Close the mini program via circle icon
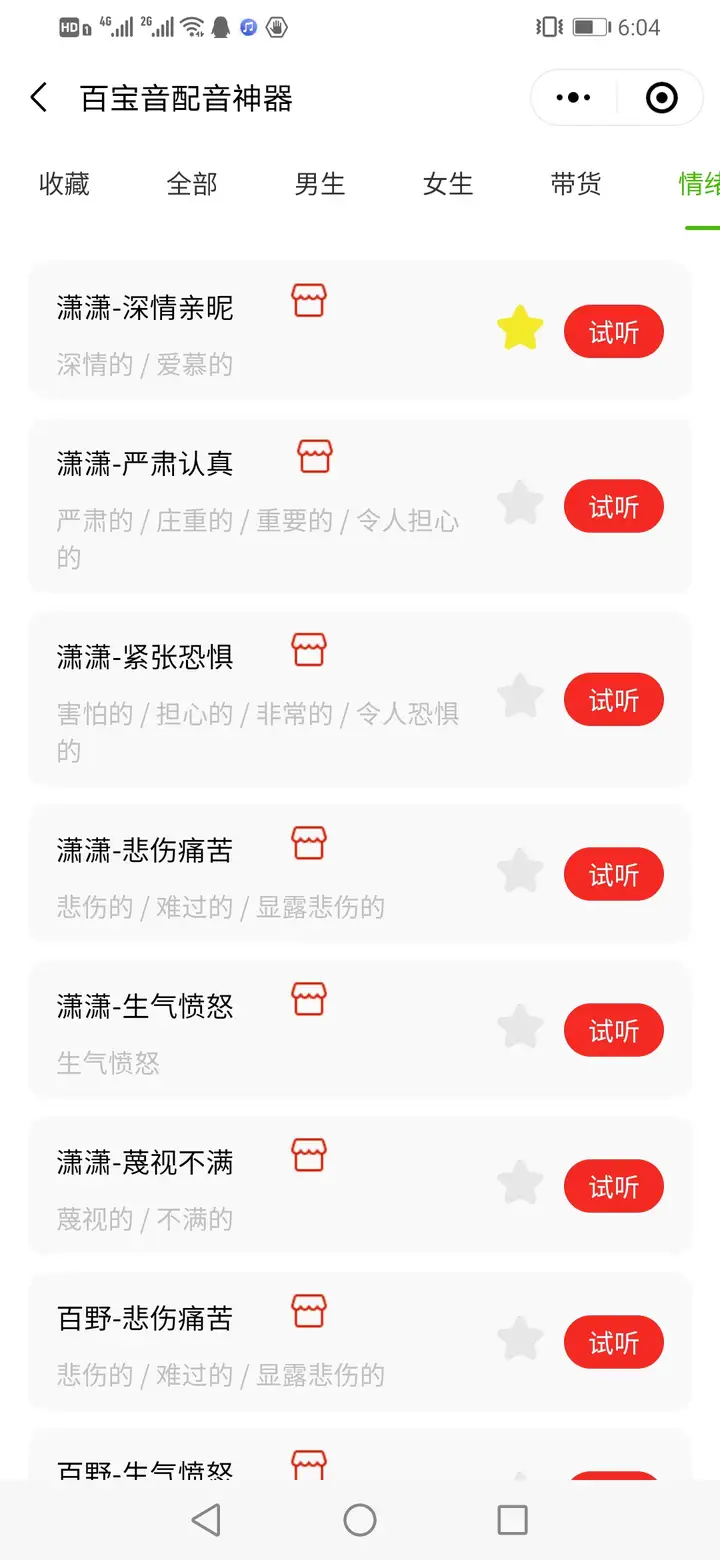This screenshot has height=1560, width=720. click(x=662, y=98)
